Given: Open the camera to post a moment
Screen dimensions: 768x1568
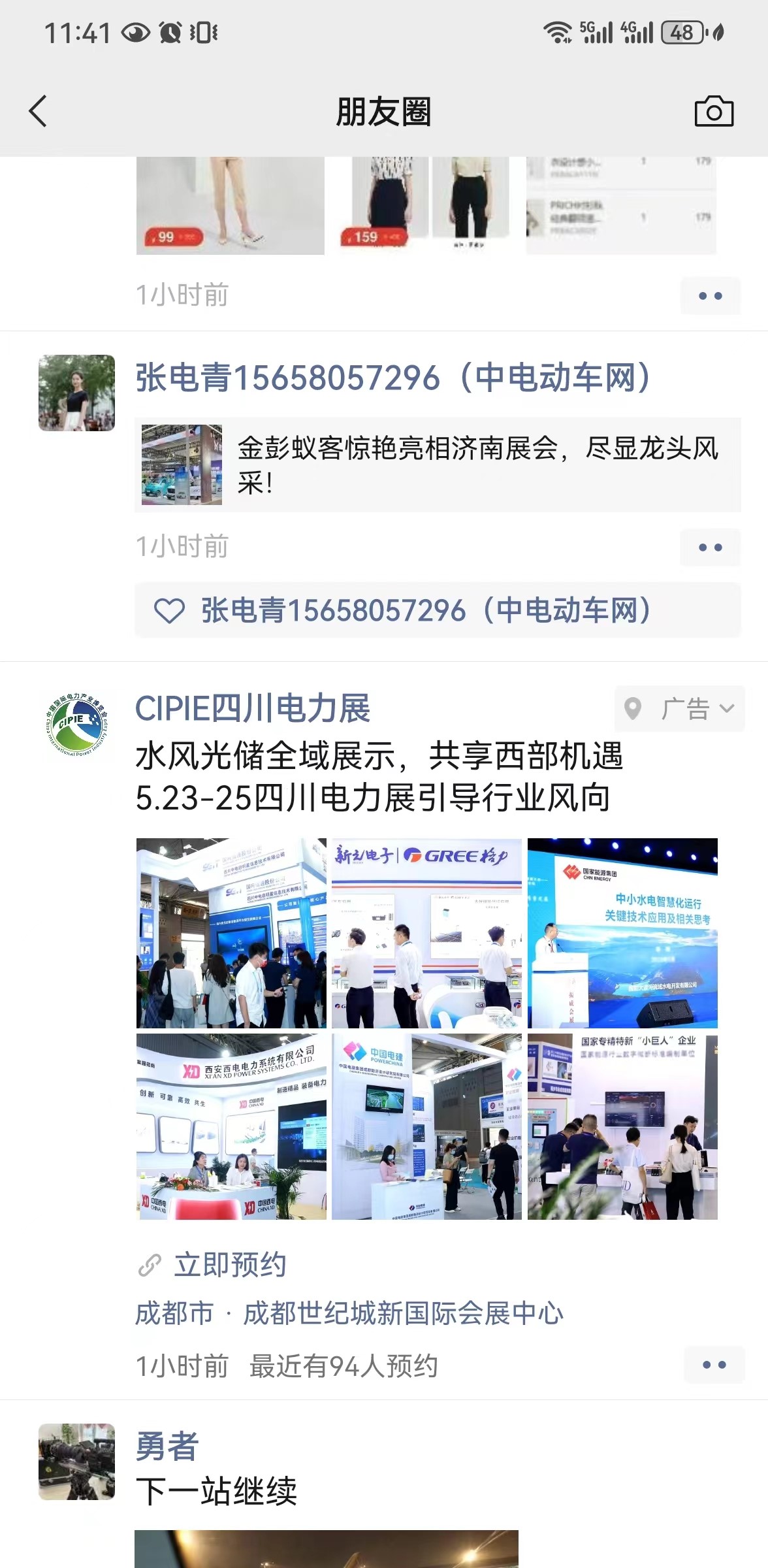Looking at the screenshot, I should 713,111.
